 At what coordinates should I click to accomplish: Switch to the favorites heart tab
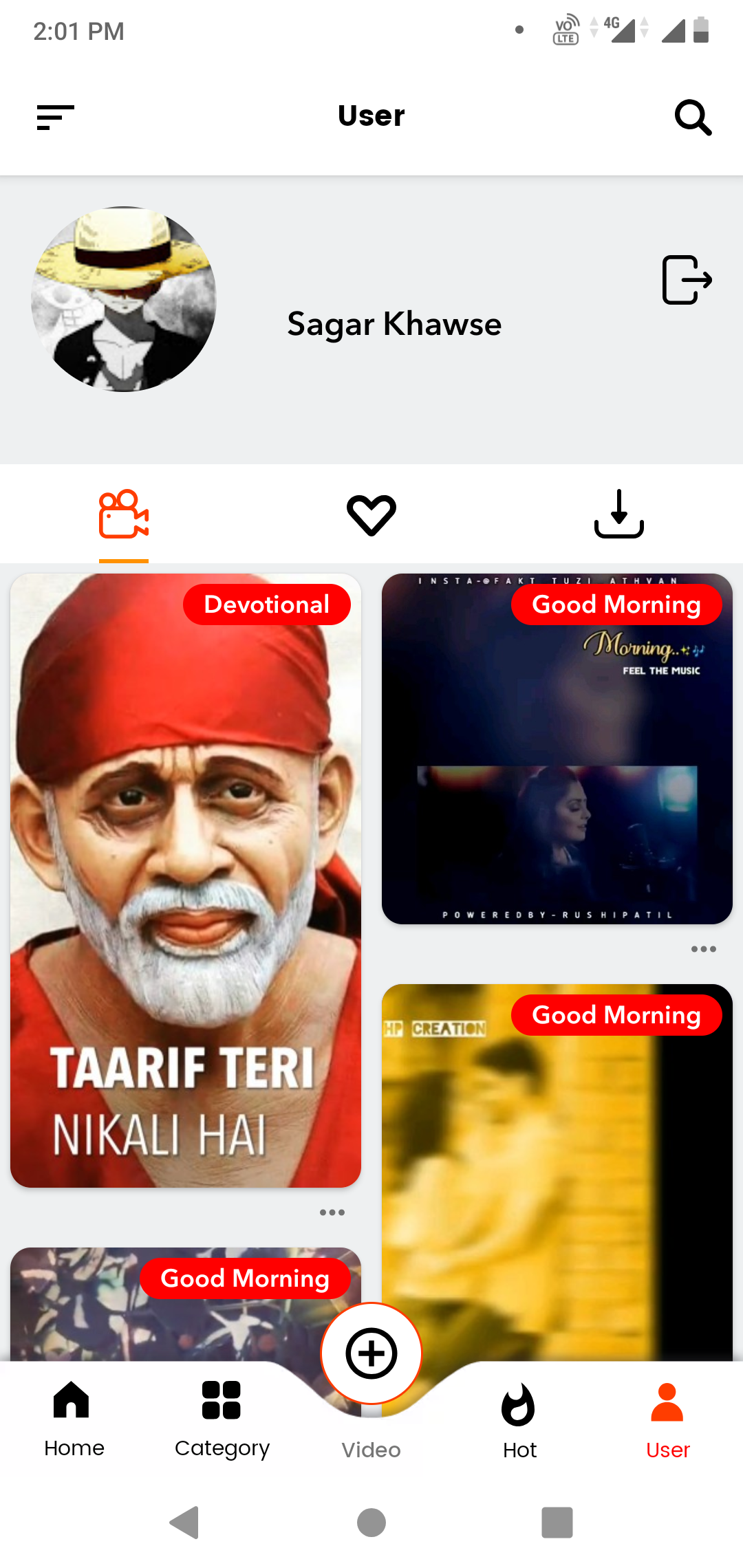coord(371,514)
